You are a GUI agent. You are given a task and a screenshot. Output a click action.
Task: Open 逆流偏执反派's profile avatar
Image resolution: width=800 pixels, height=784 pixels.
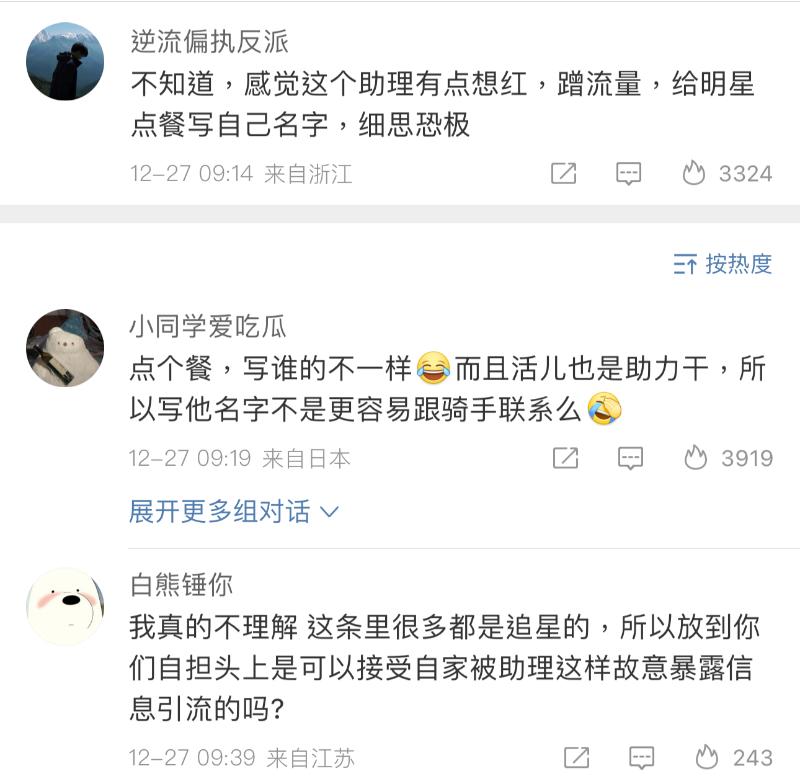pos(64,62)
